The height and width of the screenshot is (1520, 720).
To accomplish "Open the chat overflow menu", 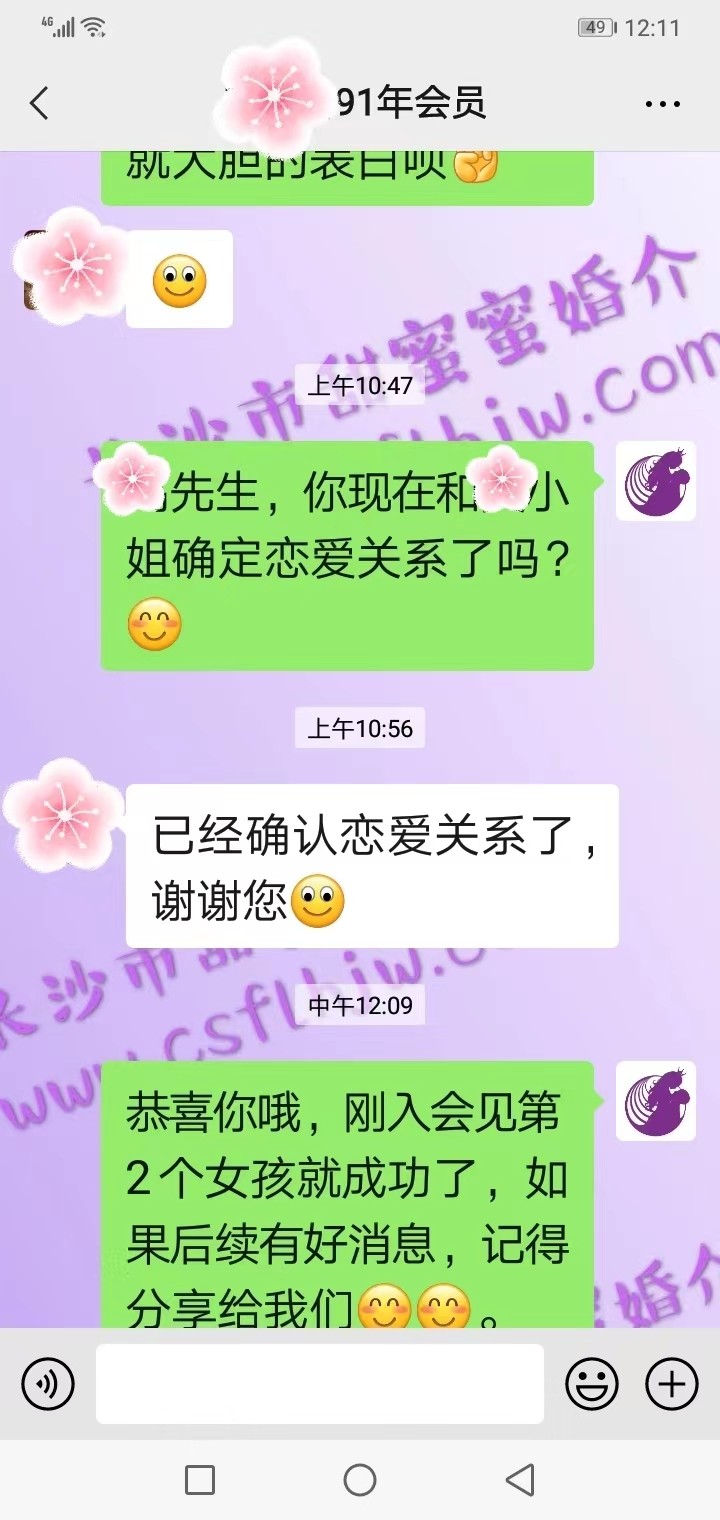I will 662,104.
